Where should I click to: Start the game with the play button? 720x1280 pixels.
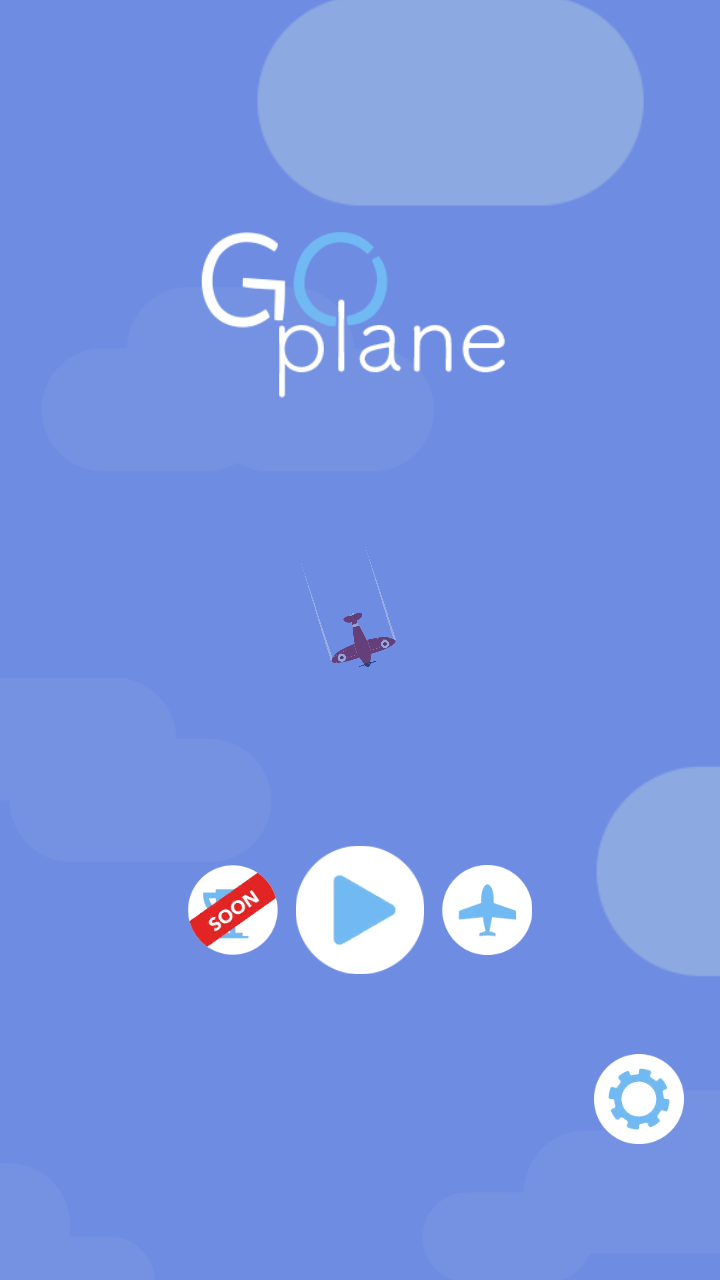pyautogui.click(x=360, y=910)
